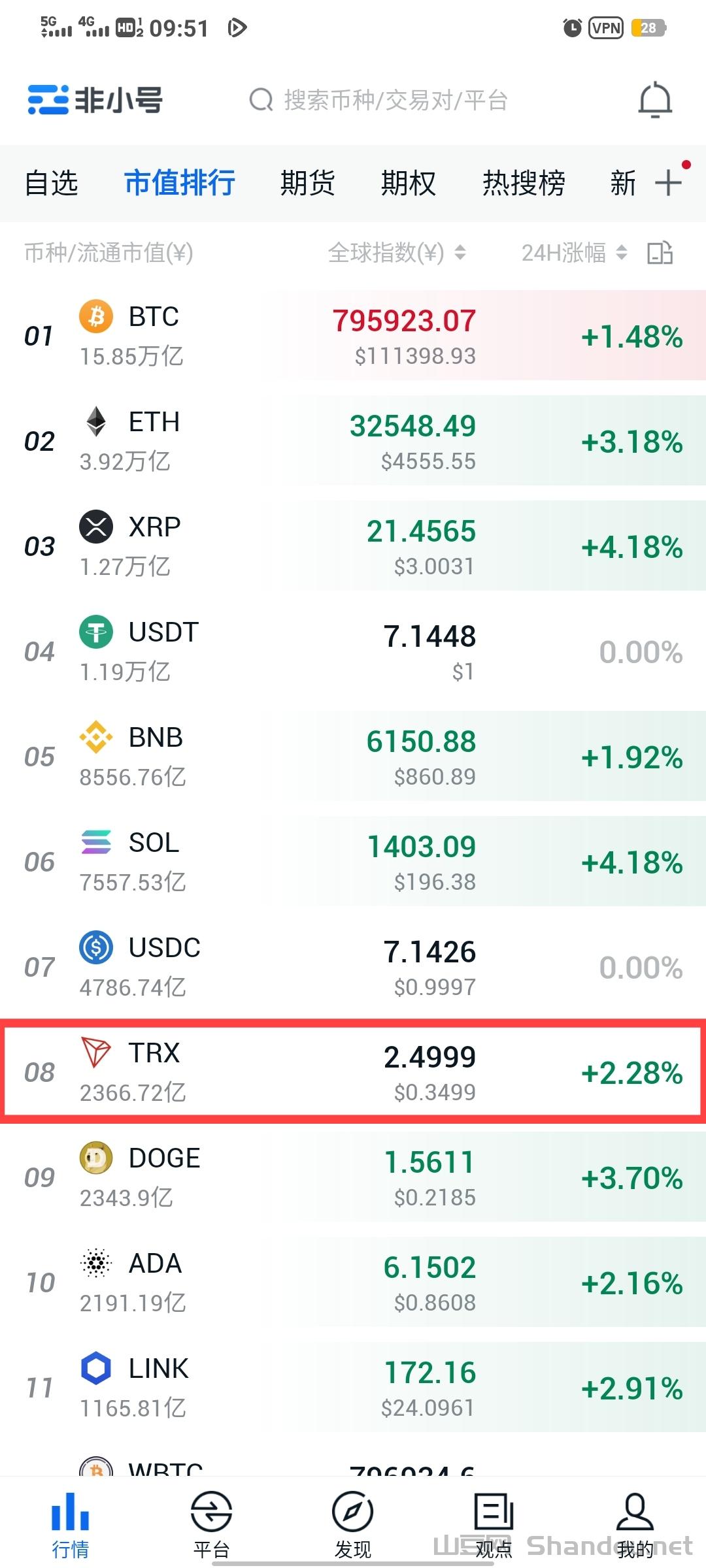The image size is (706, 1568).
Task: Tap the XRP coin icon
Action: coord(95,527)
